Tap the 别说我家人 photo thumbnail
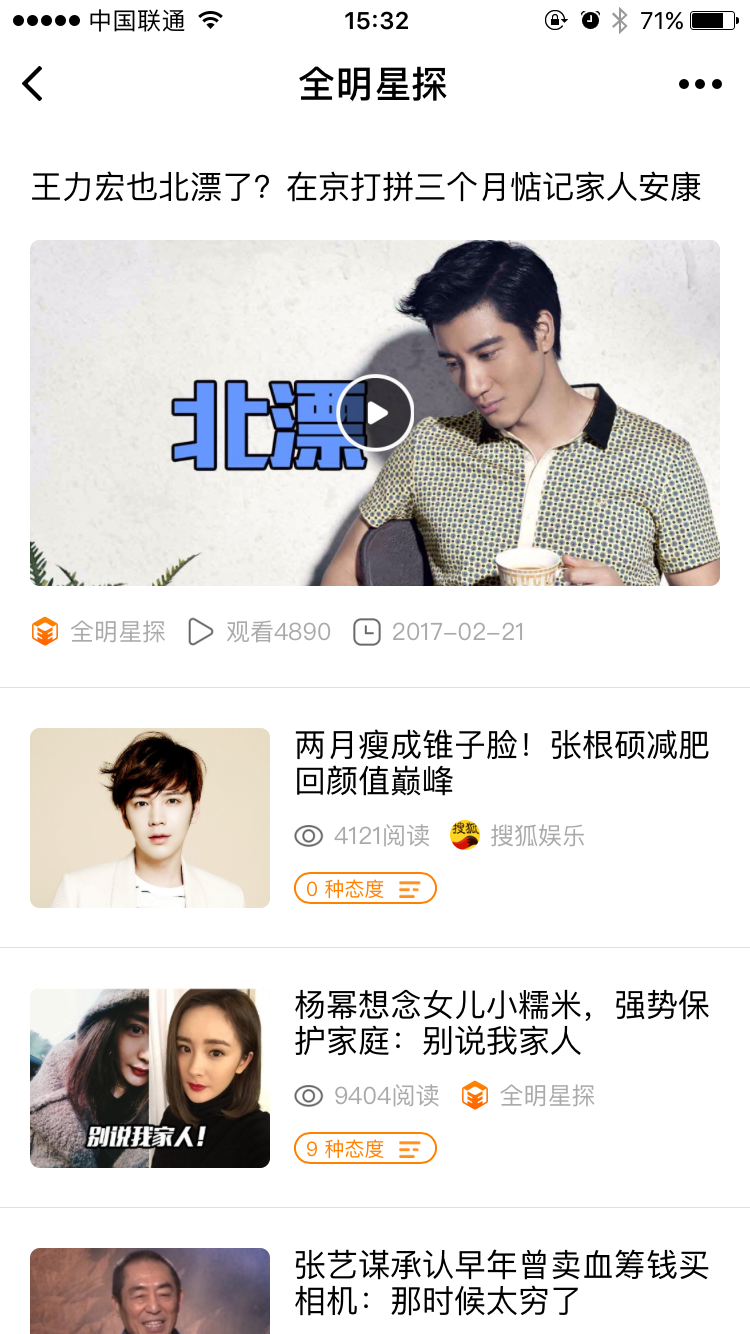This screenshot has height=1334, width=750. (x=150, y=1078)
